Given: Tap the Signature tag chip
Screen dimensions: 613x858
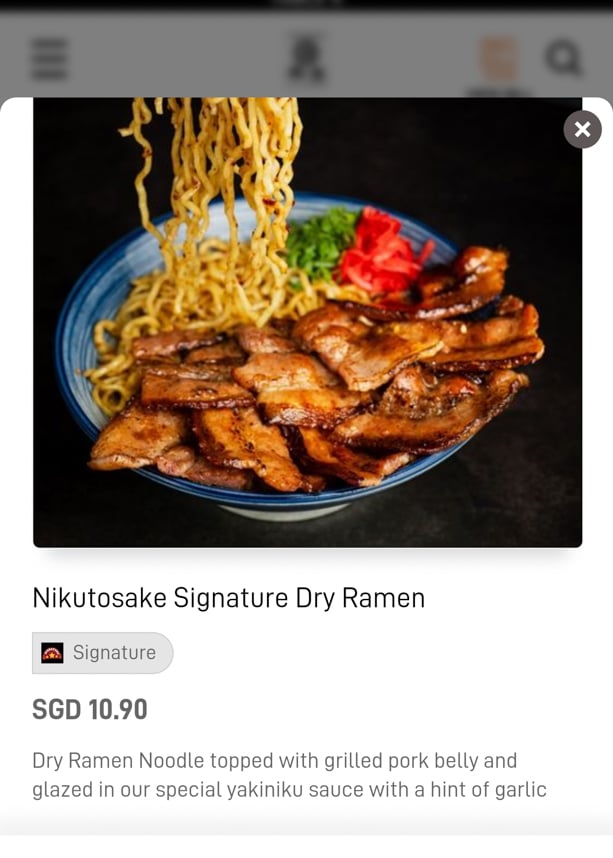Looking at the screenshot, I should coord(102,653).
